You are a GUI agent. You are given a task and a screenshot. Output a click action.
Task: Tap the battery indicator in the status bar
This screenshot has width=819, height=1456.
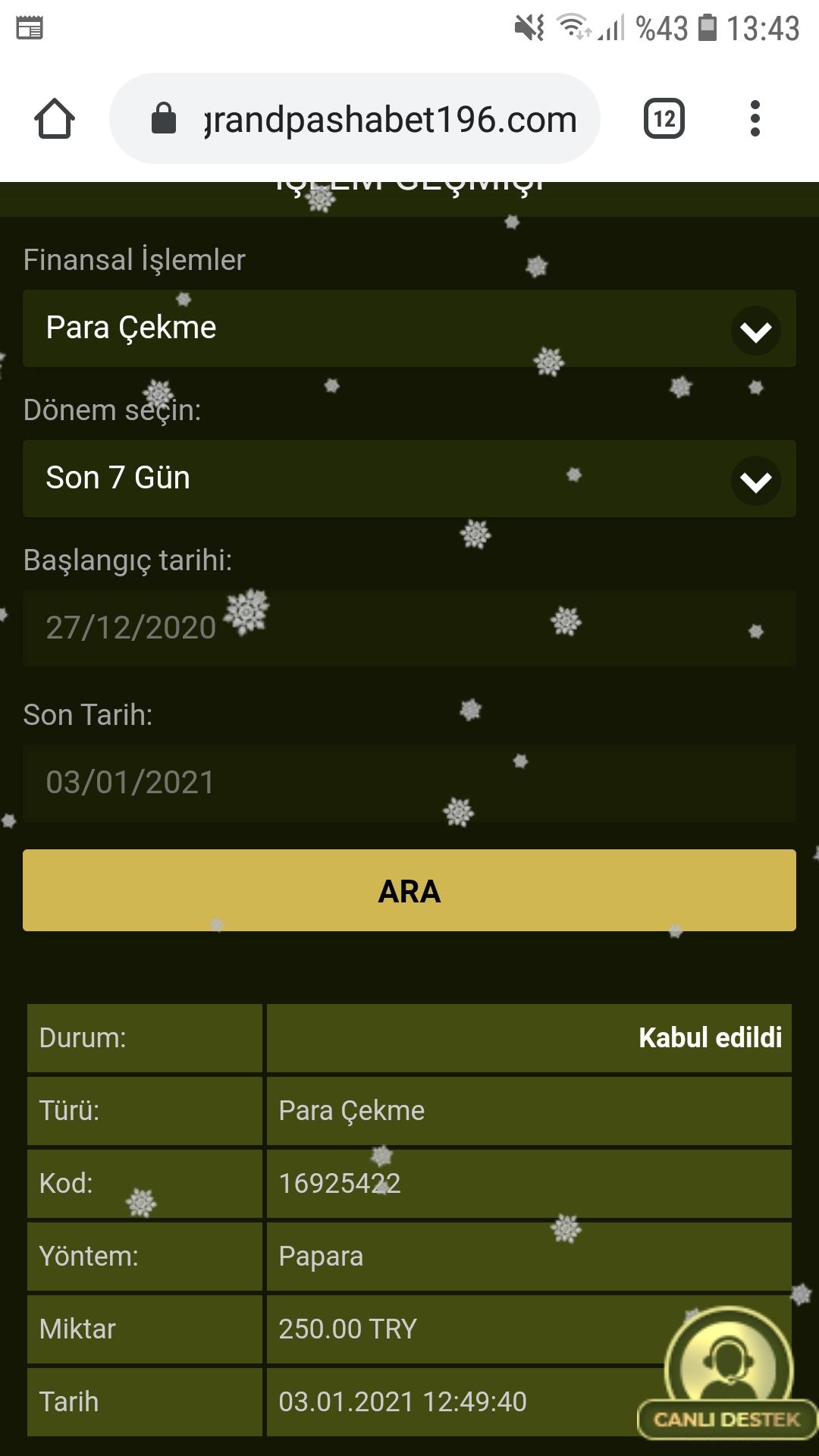pyautogui.click(x=708, y=27)
